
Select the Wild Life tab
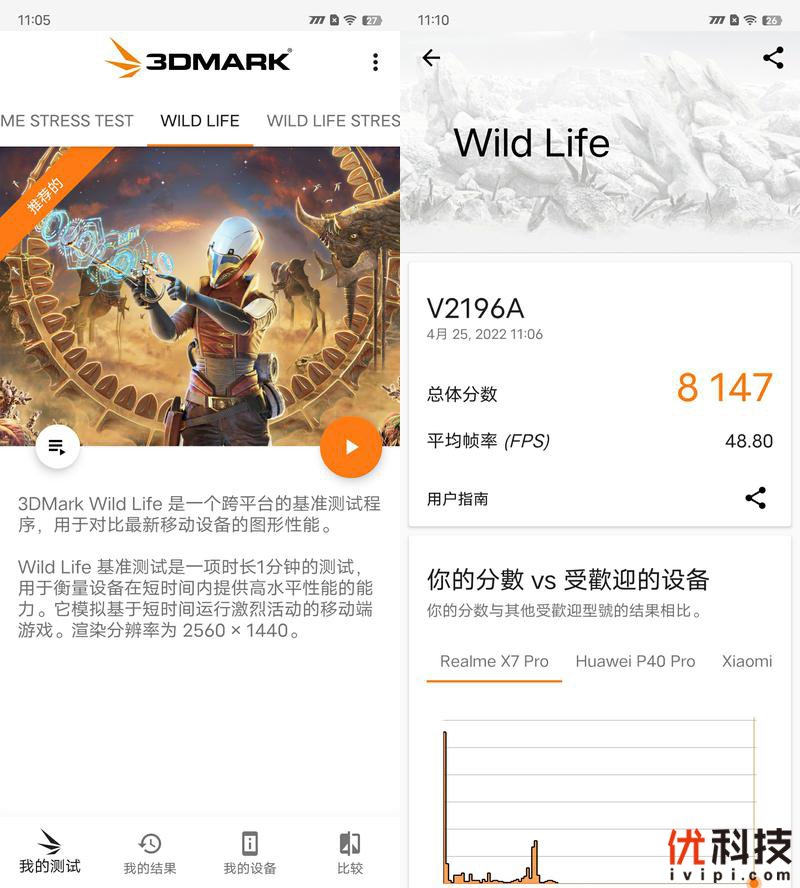(200, 121)
